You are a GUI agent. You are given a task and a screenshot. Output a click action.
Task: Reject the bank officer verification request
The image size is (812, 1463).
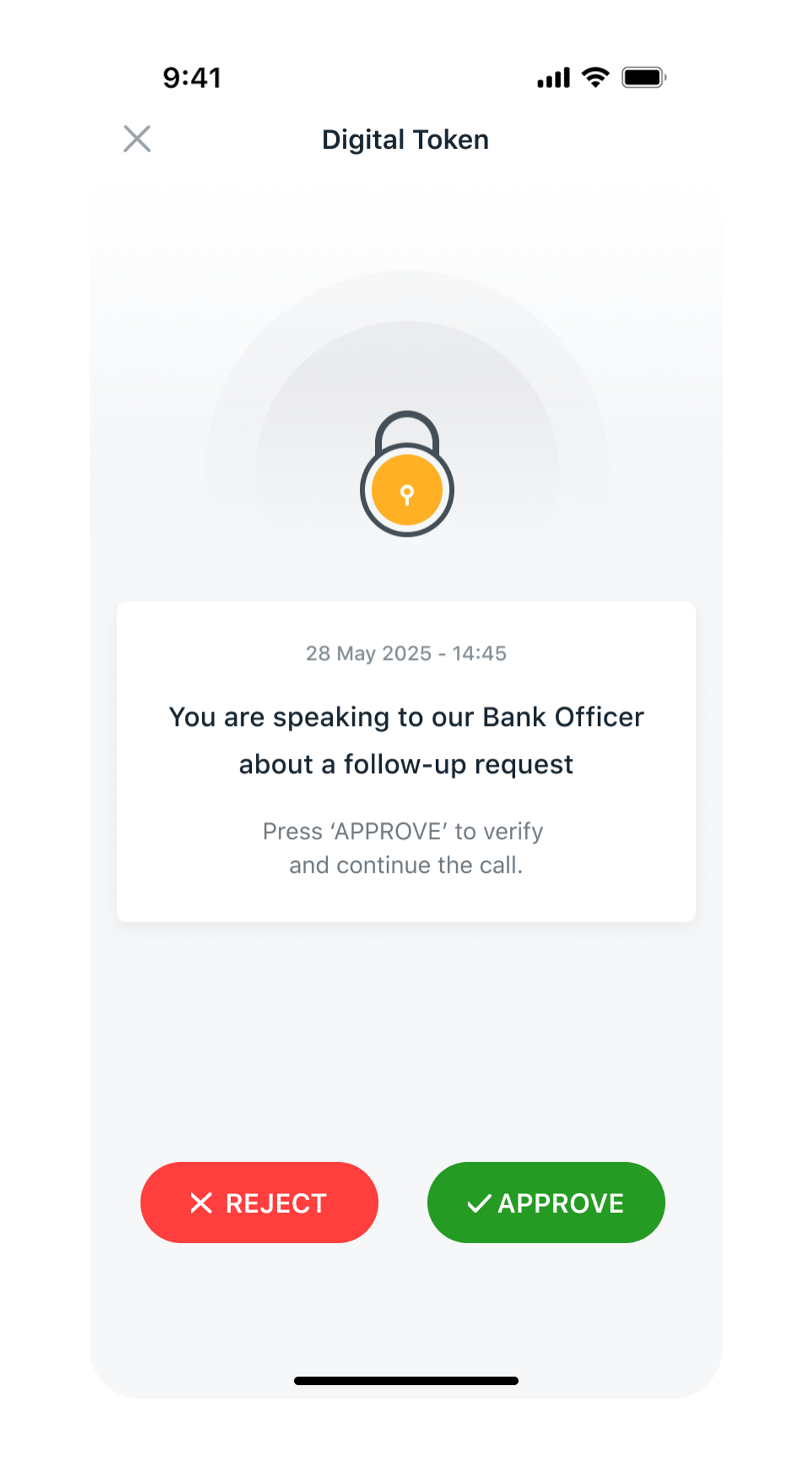pos(259,1202)
